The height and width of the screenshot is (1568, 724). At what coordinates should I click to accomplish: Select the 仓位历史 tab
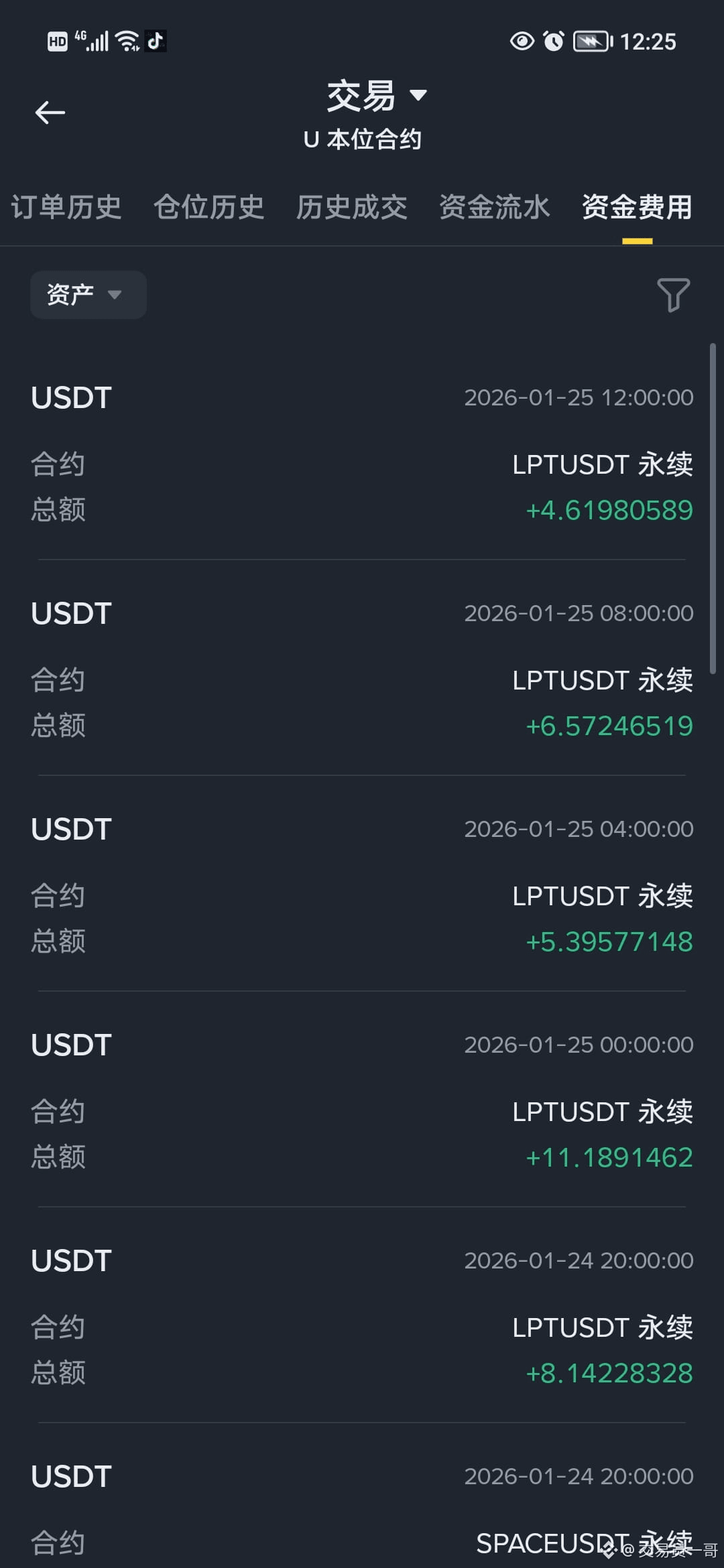pos(209,208)
